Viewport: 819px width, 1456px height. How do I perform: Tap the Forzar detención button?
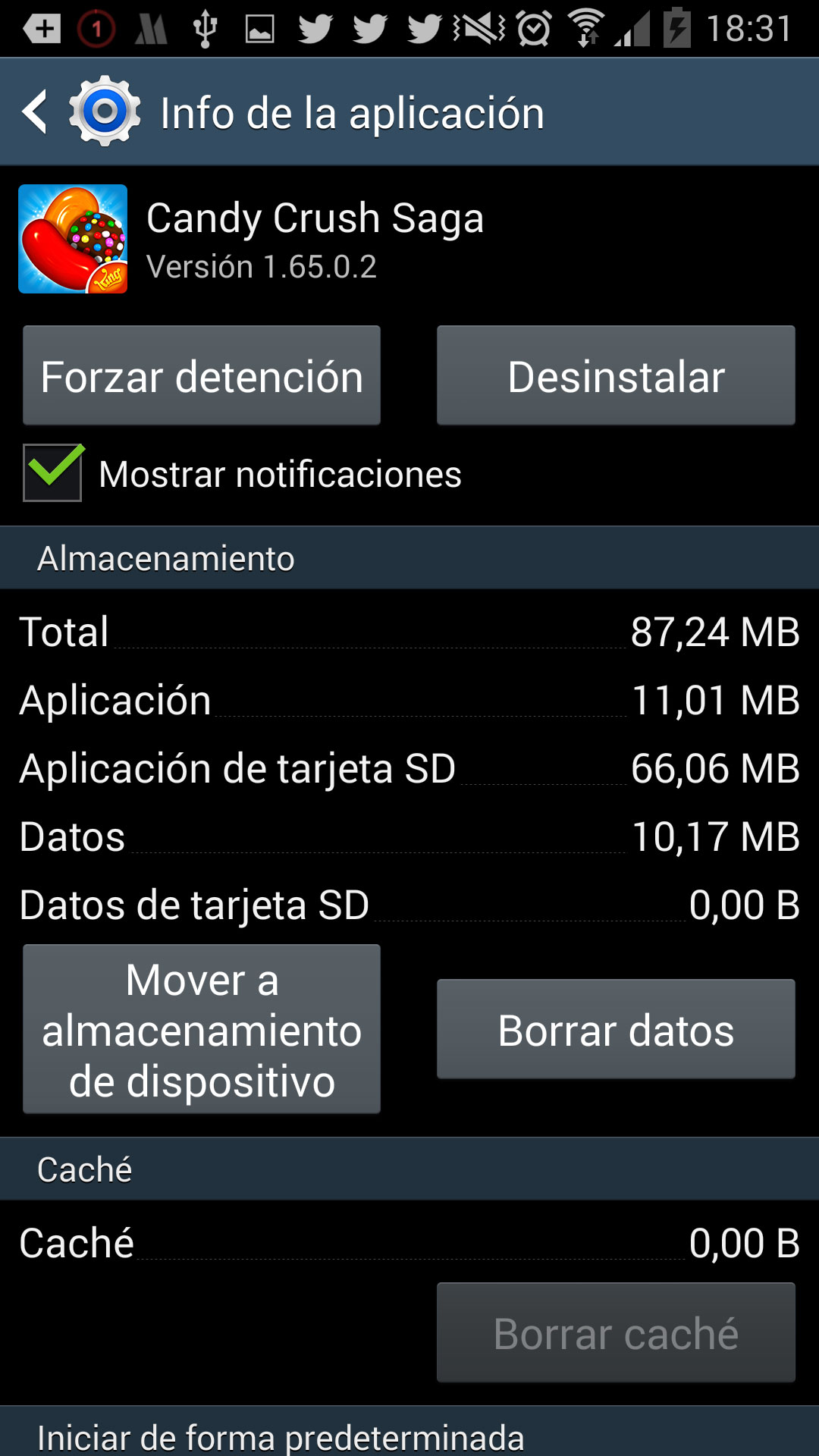point(202,376)
